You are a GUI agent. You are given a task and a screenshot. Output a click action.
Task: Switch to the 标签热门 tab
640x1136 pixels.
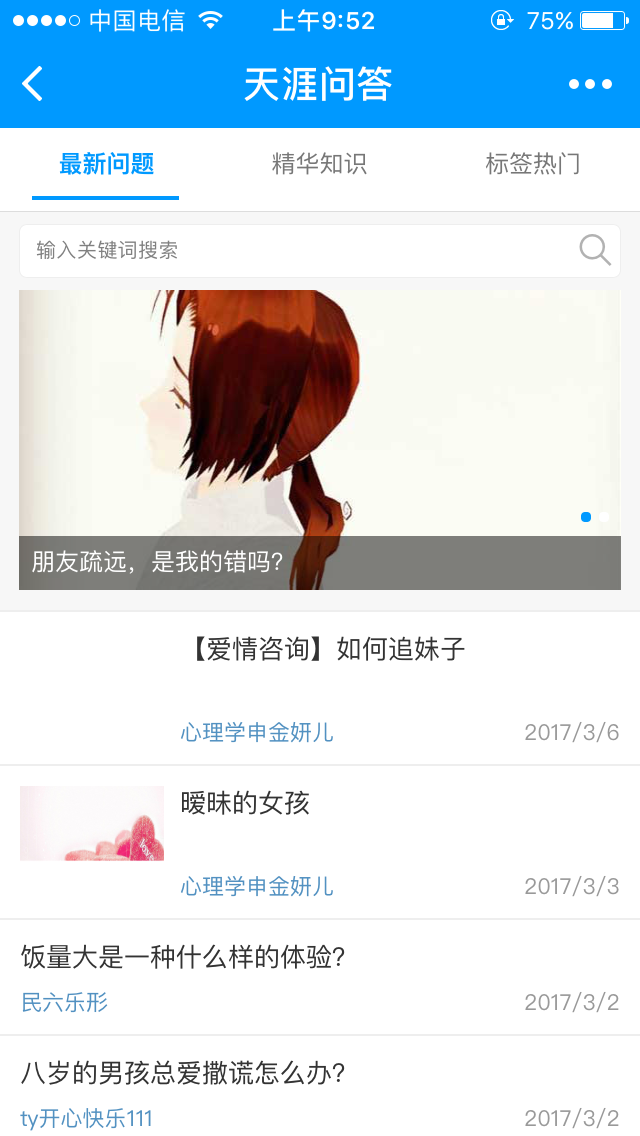pos(532,164)
